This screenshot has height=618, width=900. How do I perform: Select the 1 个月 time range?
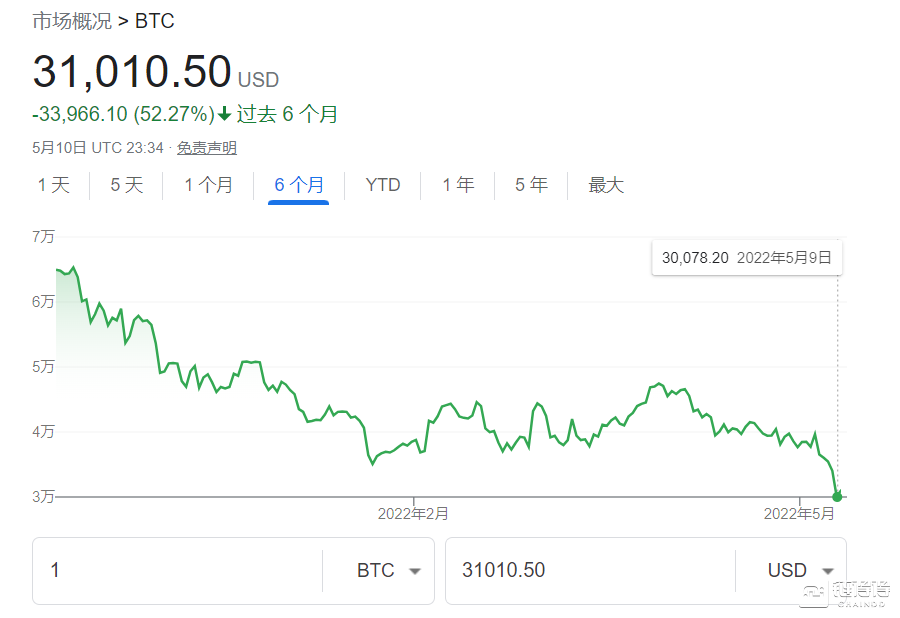pos(208,185)
